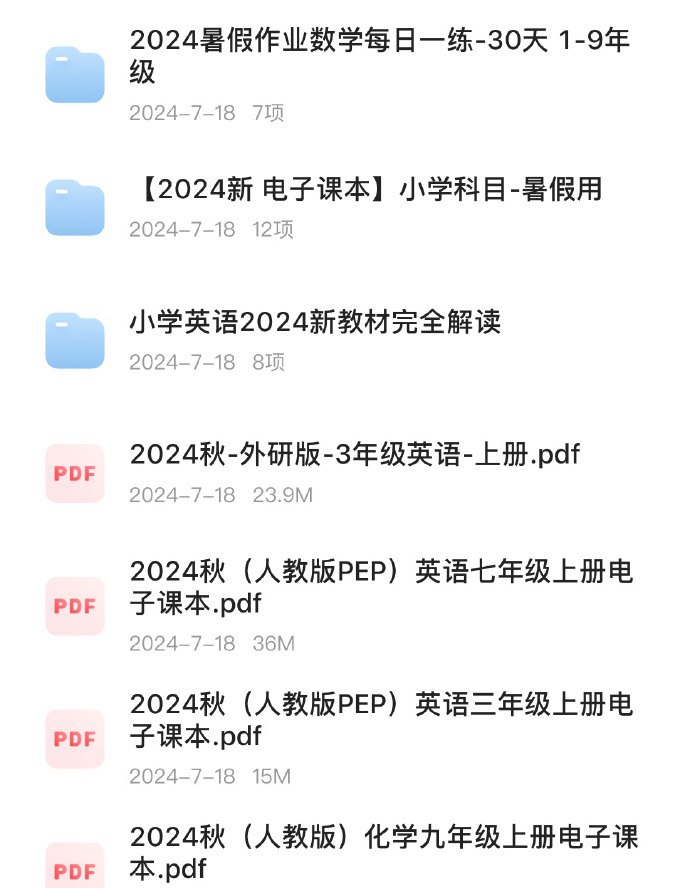The image size is (687, 888).
Task: Open 外研版 3年级英语 上册 PDF
Action: (354, 455)
